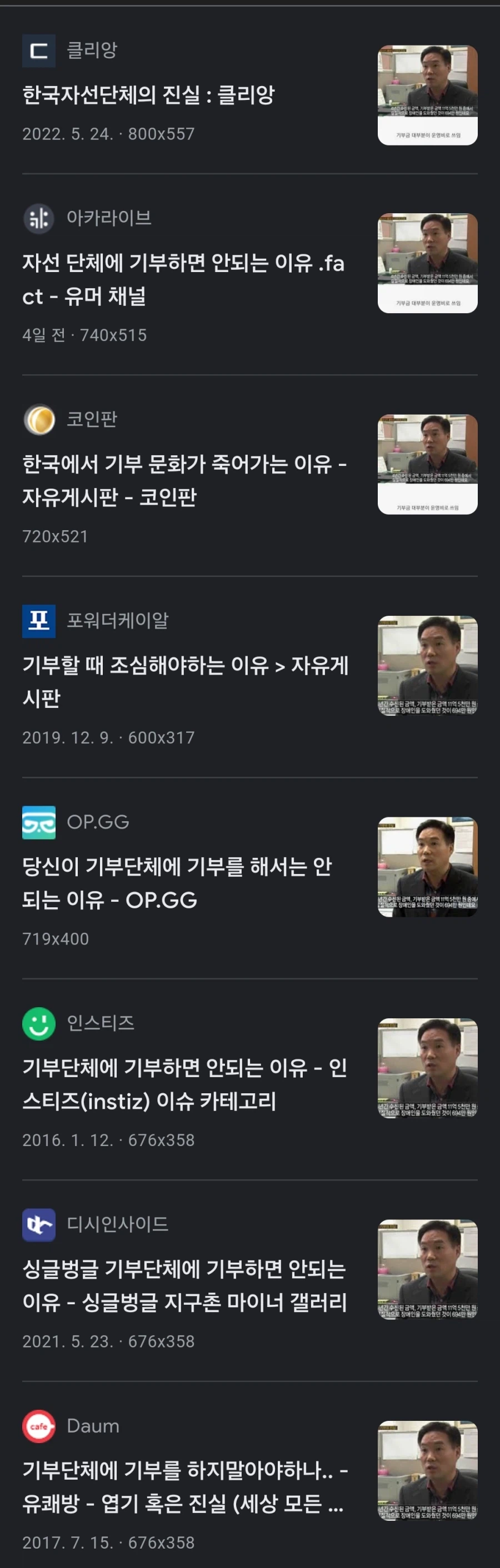Open the 디시인사이드 싱글벙글 갤러리 result

[184, 1285]
